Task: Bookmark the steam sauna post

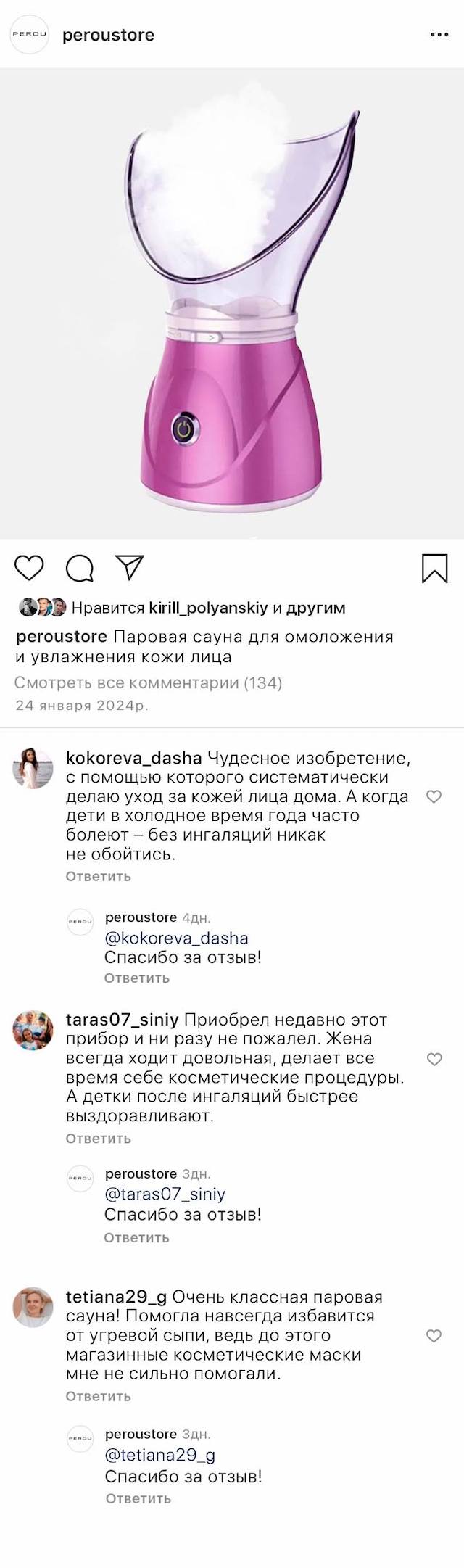Action: (x=434, y=569)
